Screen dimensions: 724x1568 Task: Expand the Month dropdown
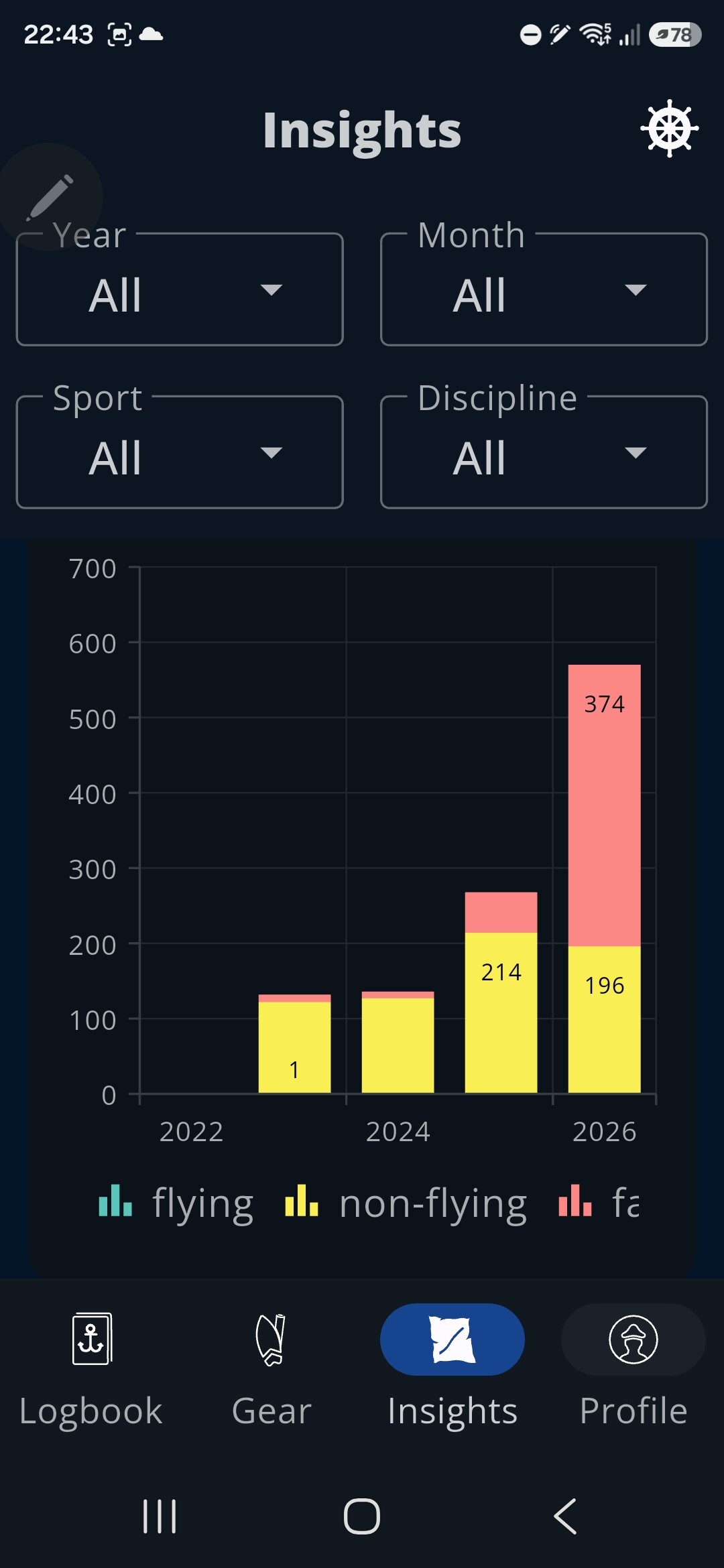[x=544, y=289]
